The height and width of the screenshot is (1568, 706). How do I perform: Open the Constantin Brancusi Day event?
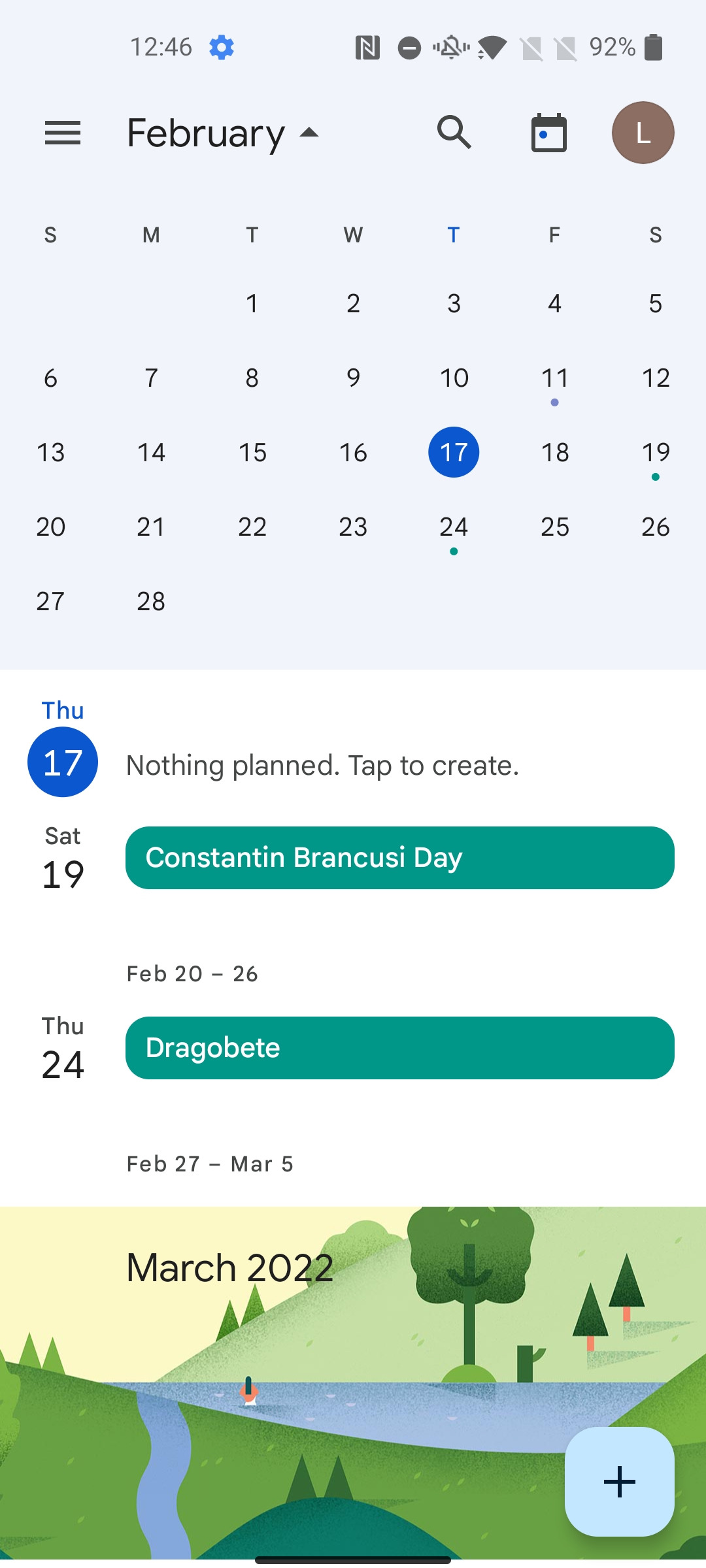(400, 858)
